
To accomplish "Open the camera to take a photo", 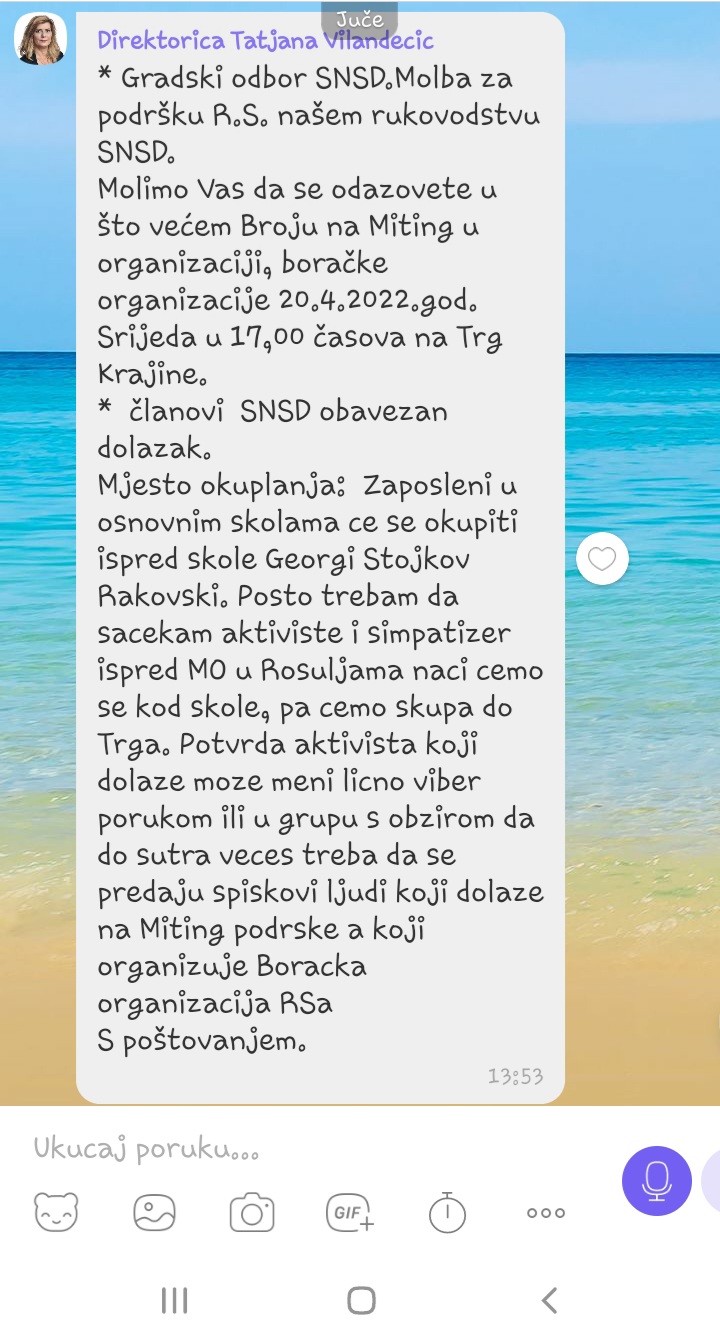I will click(x=252, y=1212).
